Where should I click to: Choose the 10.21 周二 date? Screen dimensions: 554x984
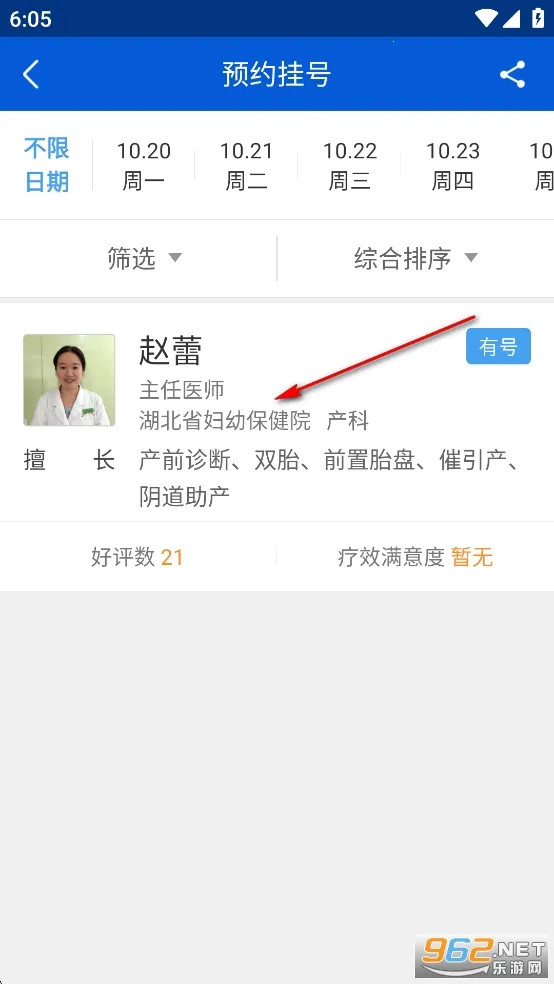246,166
